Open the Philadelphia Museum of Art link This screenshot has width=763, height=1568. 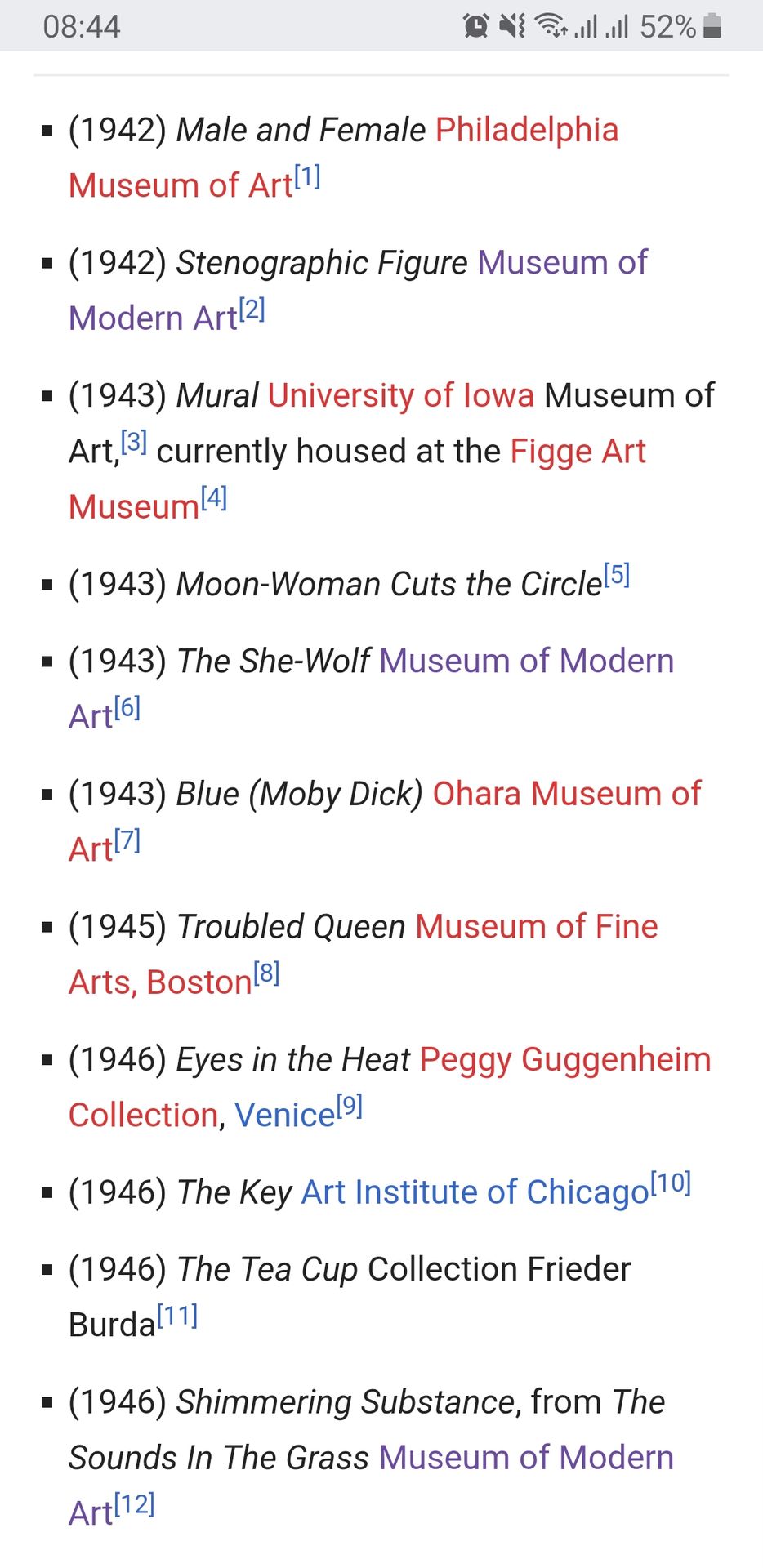coord(527,131)
